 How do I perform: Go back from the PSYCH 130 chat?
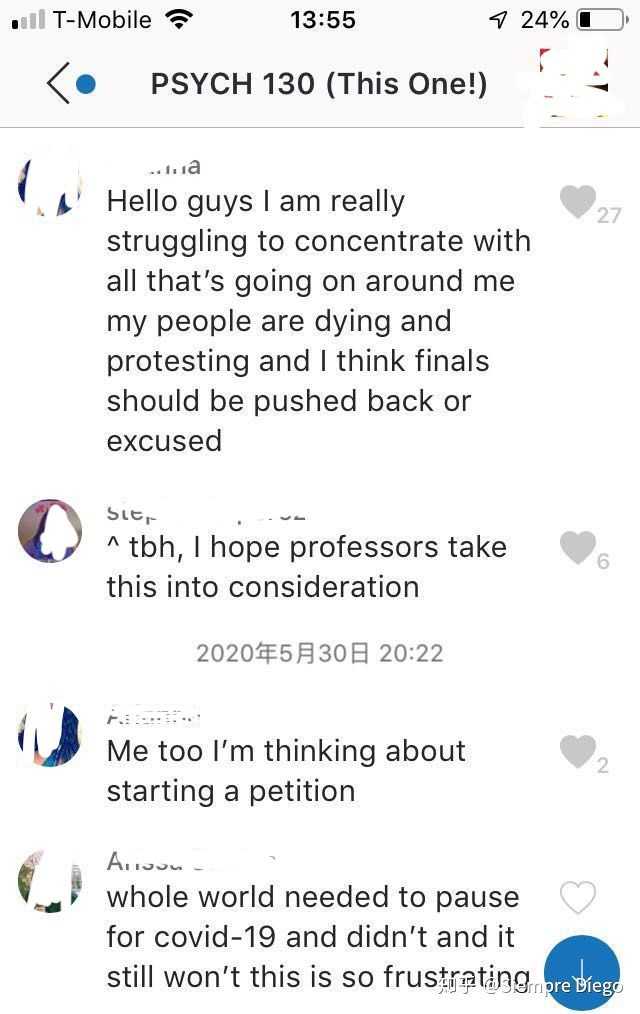tap(60, 83)
